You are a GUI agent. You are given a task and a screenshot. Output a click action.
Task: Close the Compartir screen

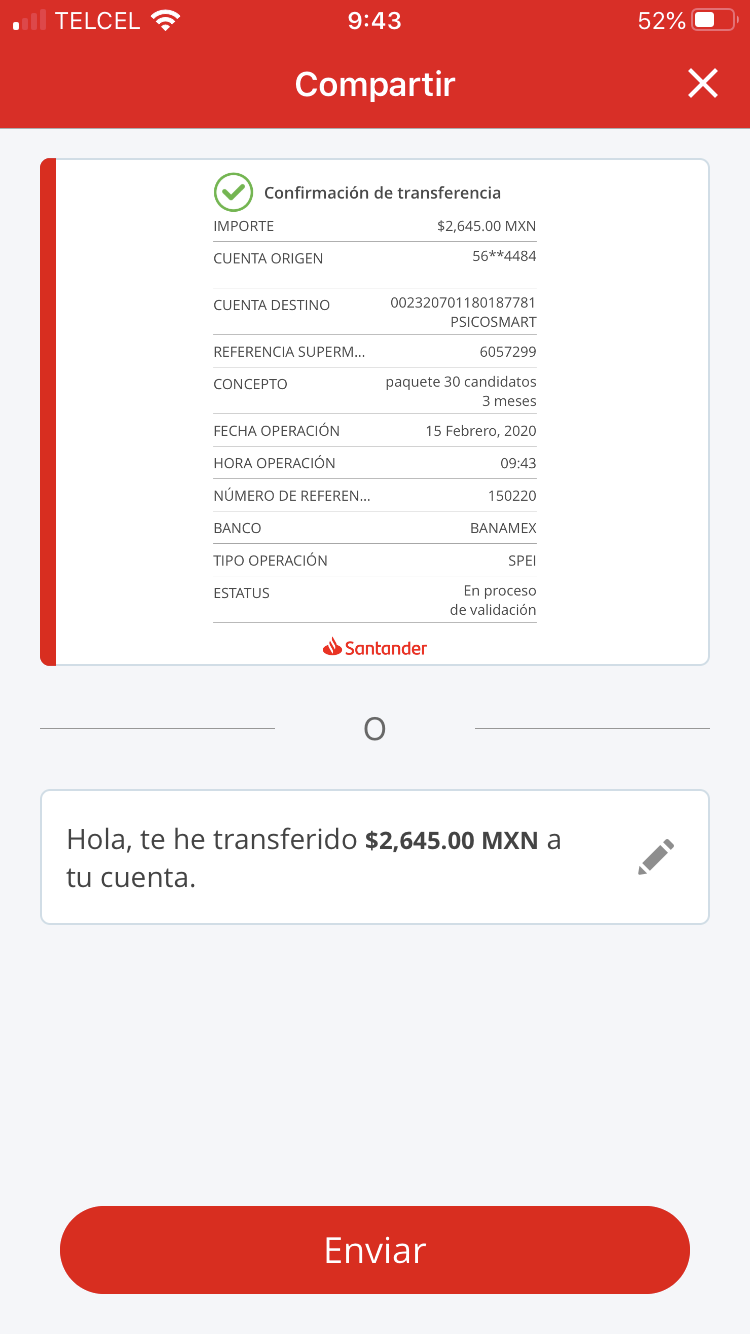703,84
